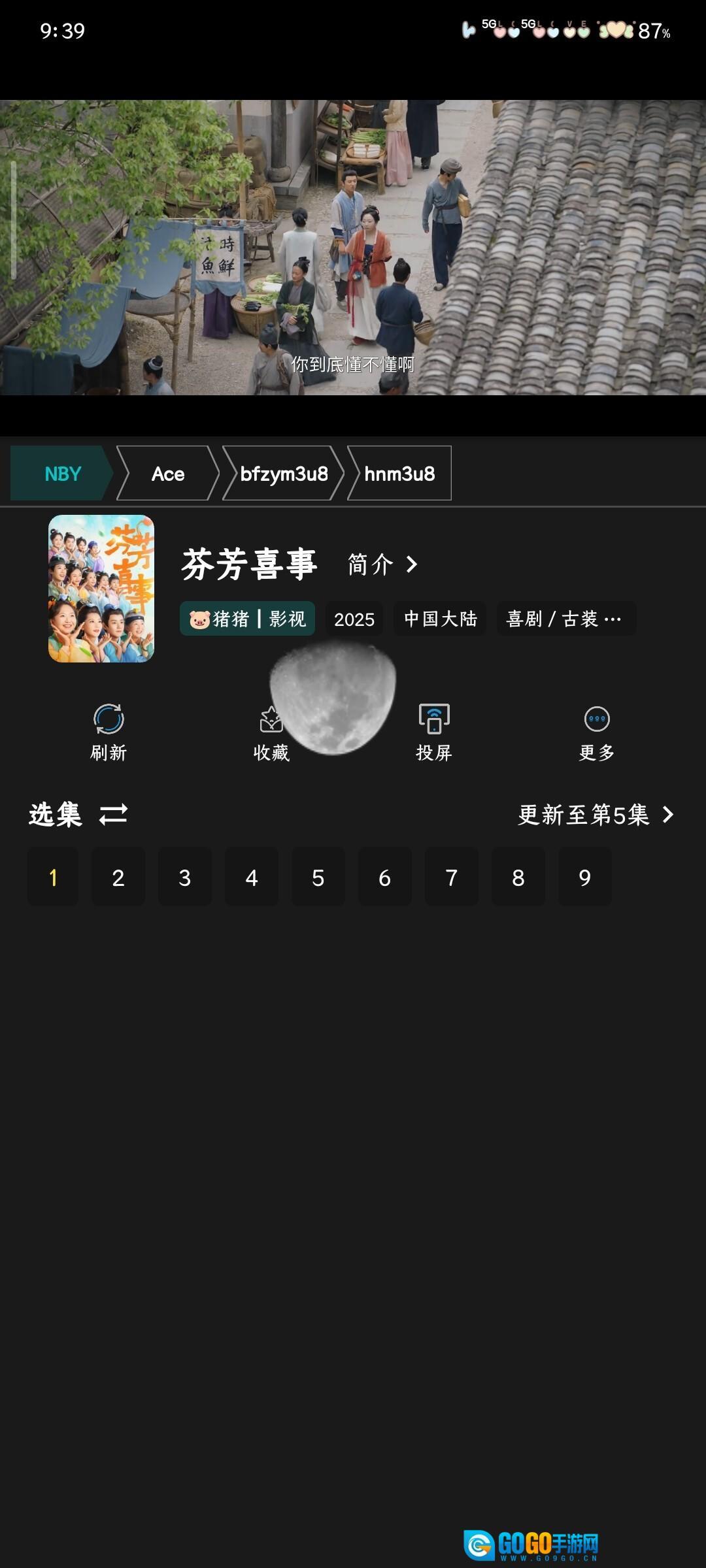This screenshot has width=706, height=1568.
Task: Open the 更多 more options
Action: coord(596,732)
